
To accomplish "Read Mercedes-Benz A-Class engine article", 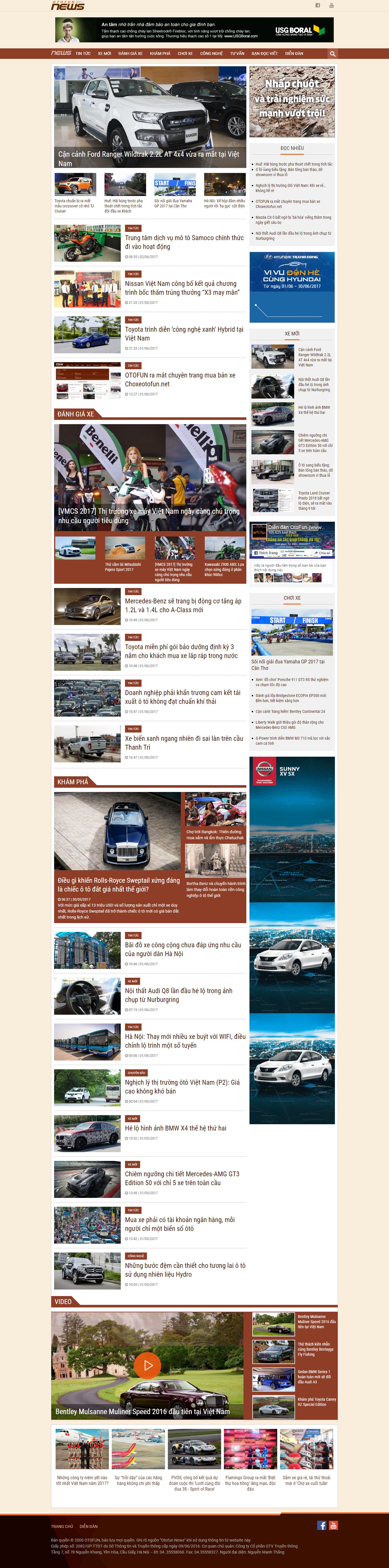I will point(183,605).
